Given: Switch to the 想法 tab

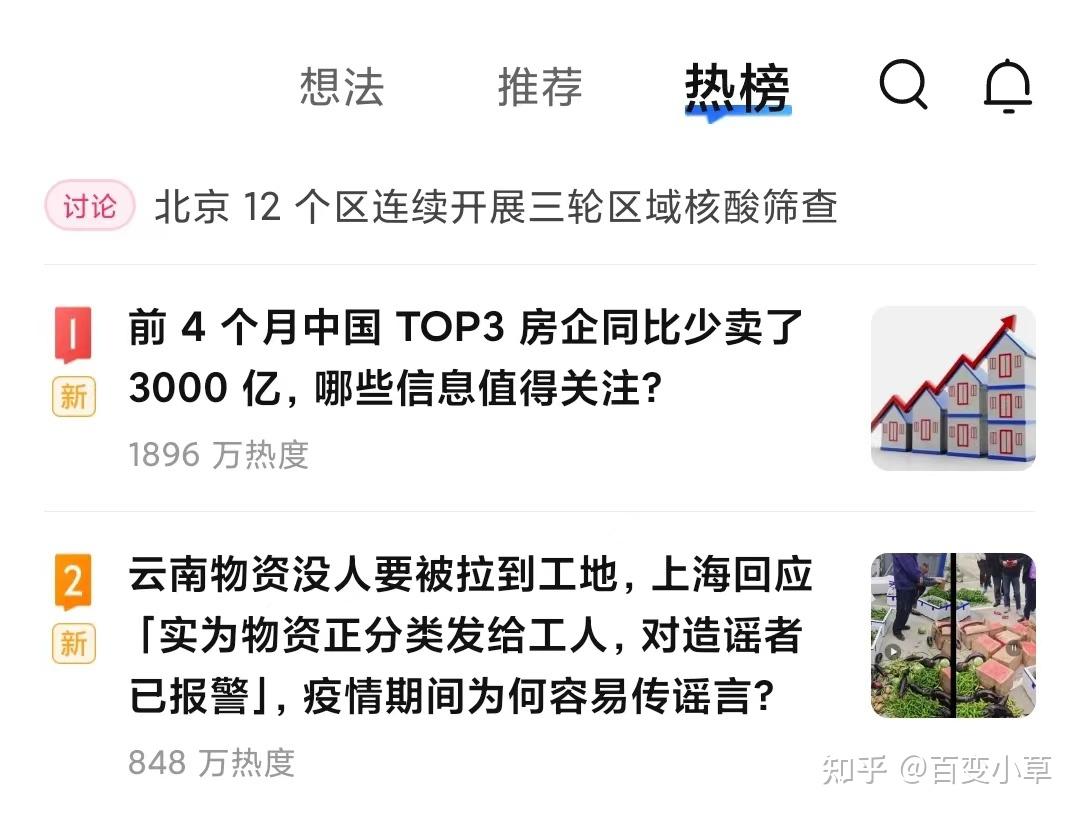Looking at the screenshot, I should 342,88.
